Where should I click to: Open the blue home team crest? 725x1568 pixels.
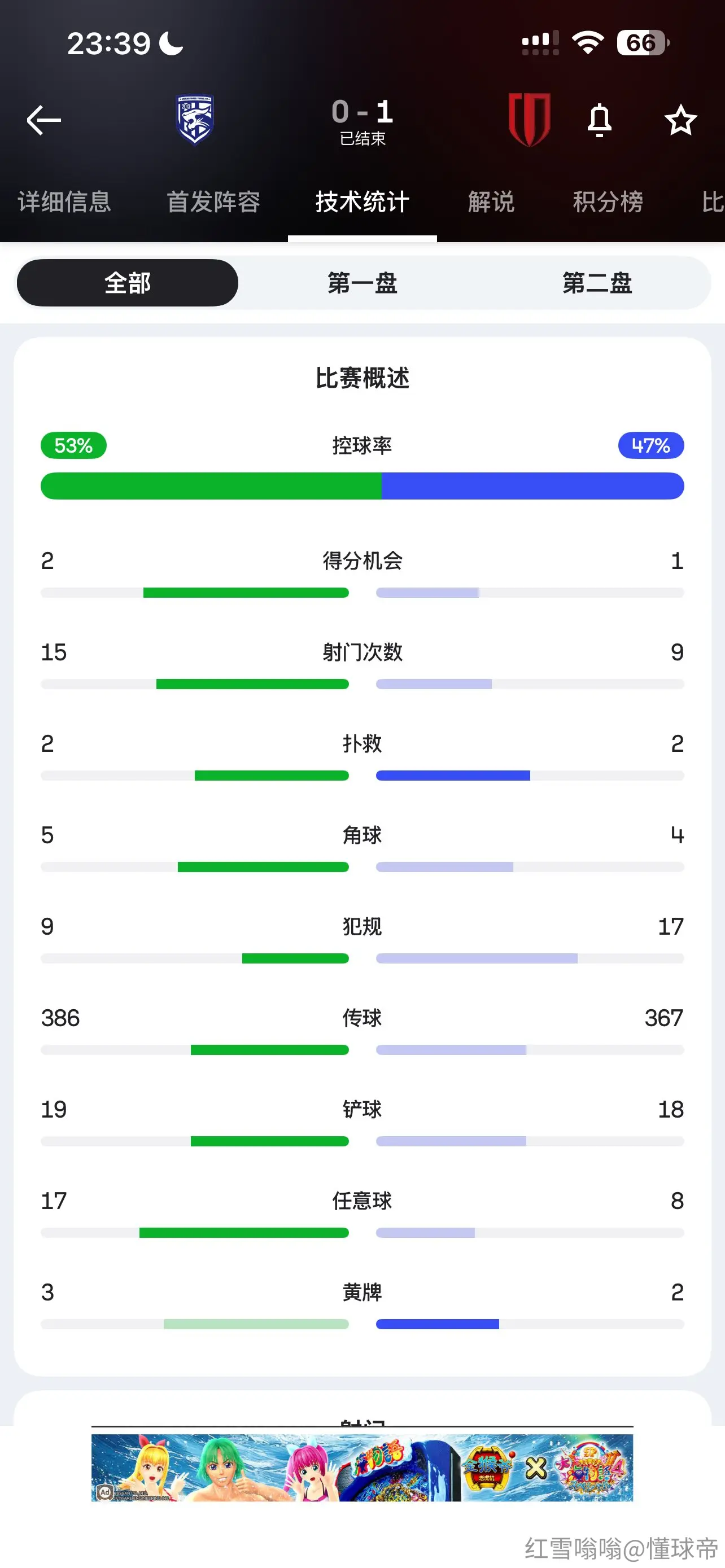[x=195, y=119]
